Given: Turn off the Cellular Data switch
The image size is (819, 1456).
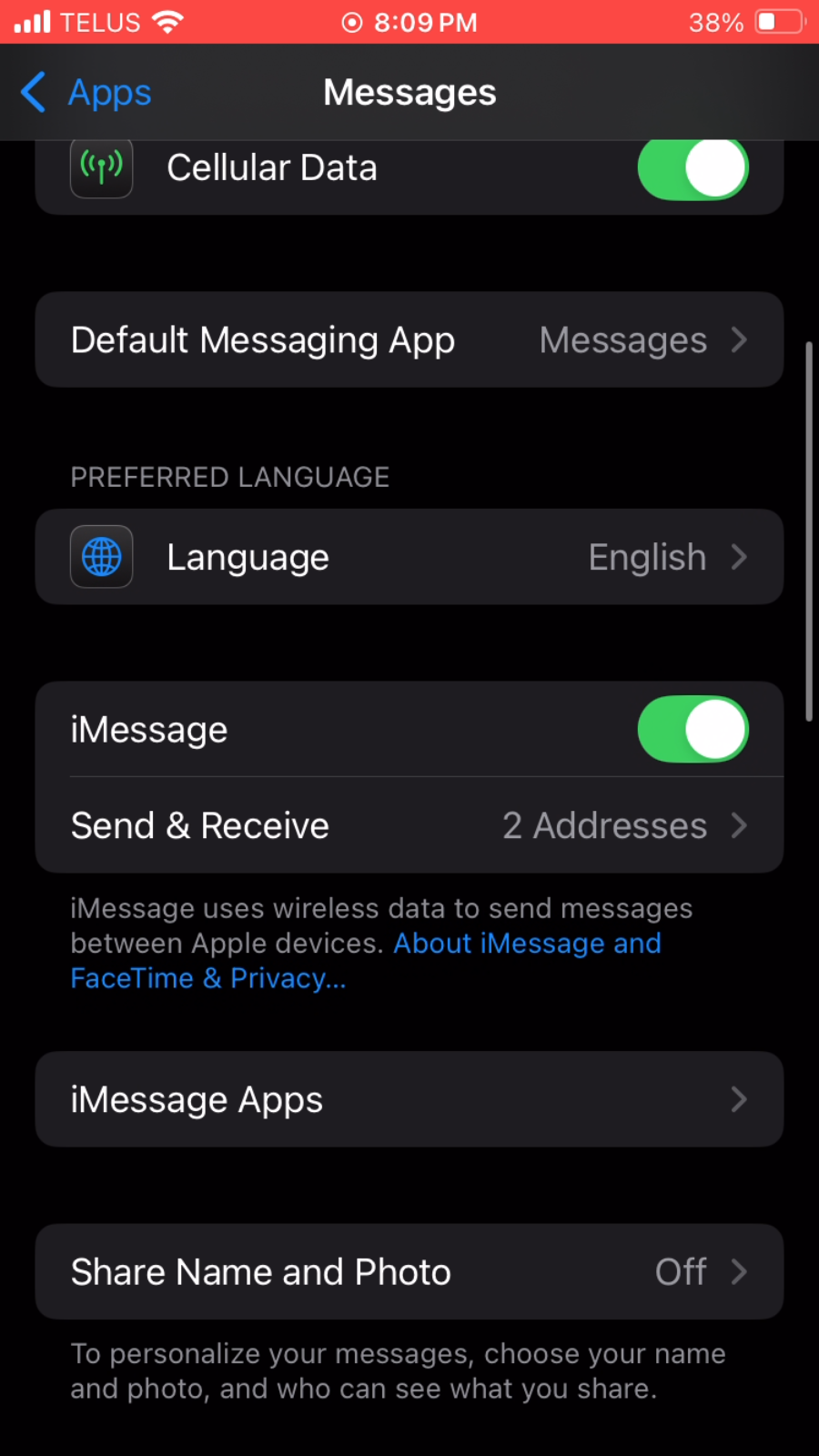Looking at the screenshot, I should click(x=693, y=168).
